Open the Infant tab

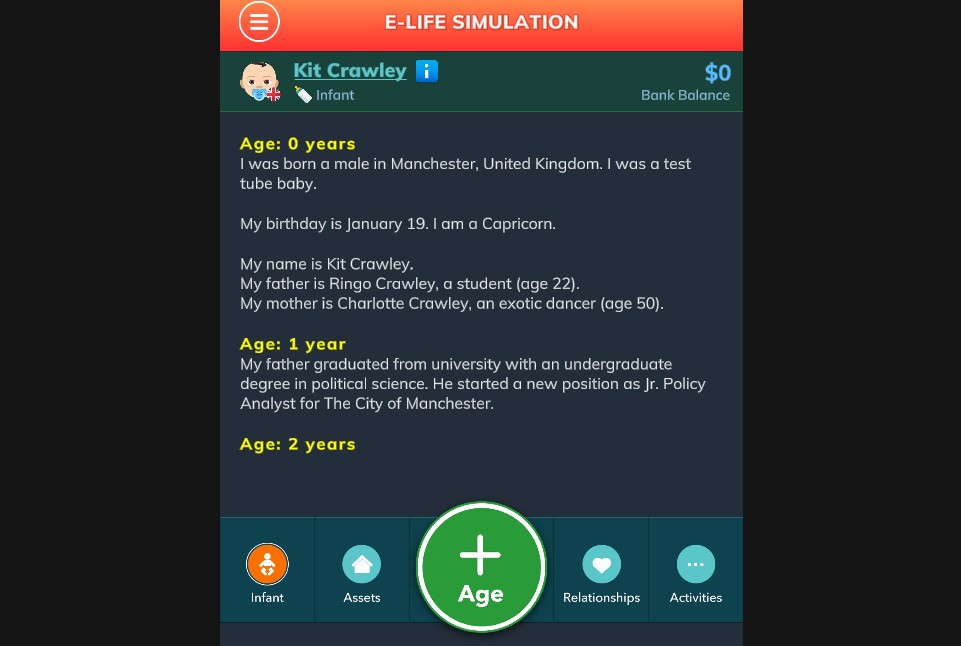[x=267, y=574]
